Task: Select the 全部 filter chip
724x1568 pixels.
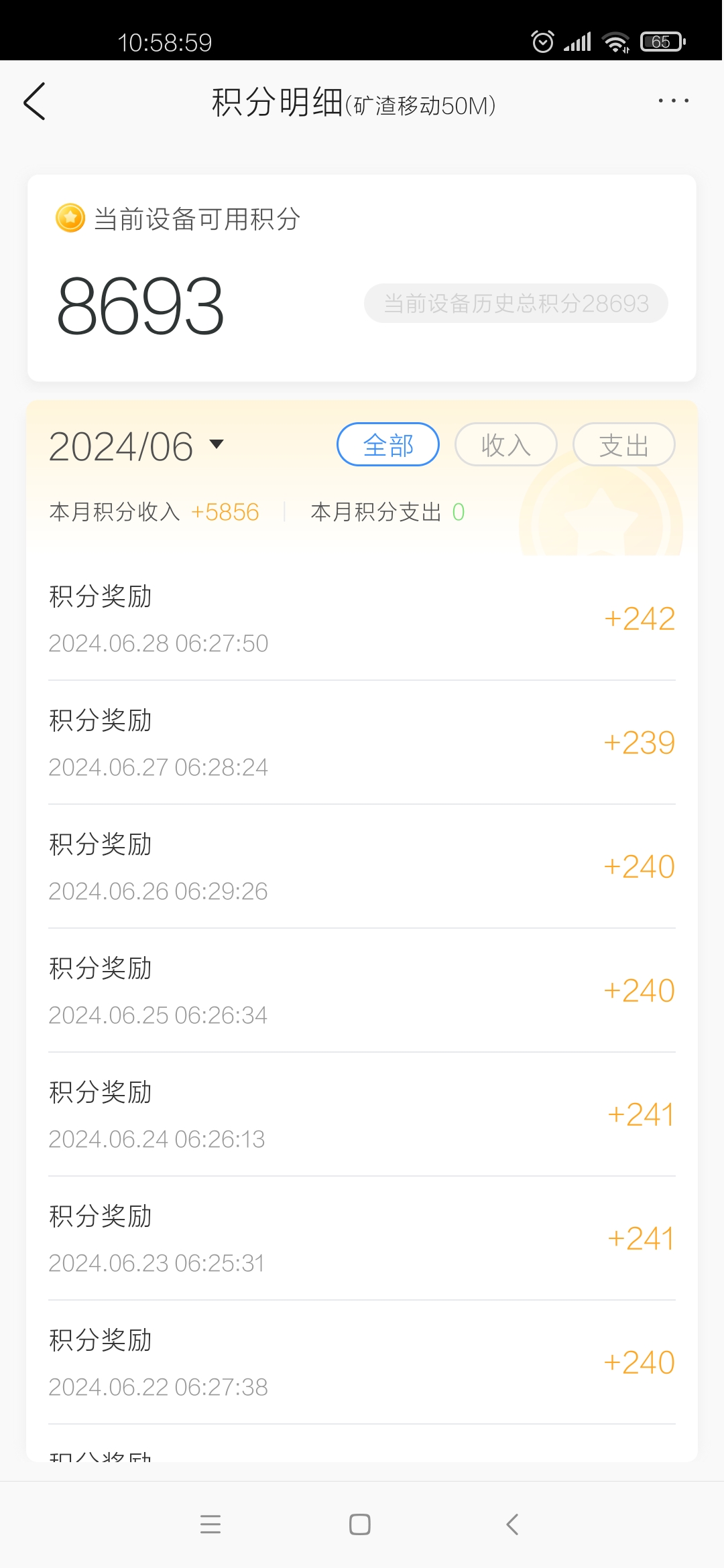Action: pyautogui.click(x=388, y=444)
